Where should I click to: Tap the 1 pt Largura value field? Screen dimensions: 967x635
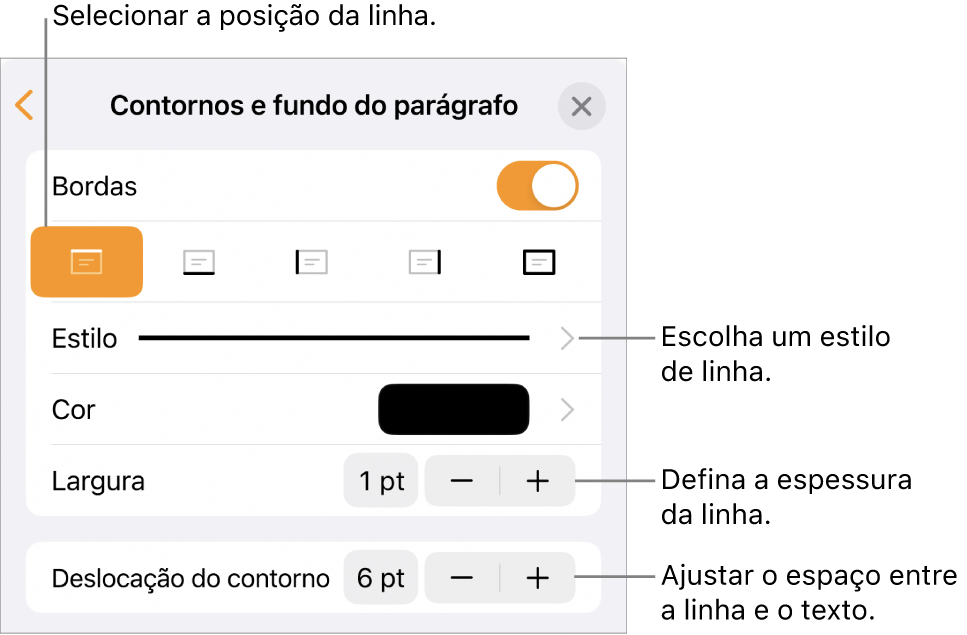(x=381, y=481)
